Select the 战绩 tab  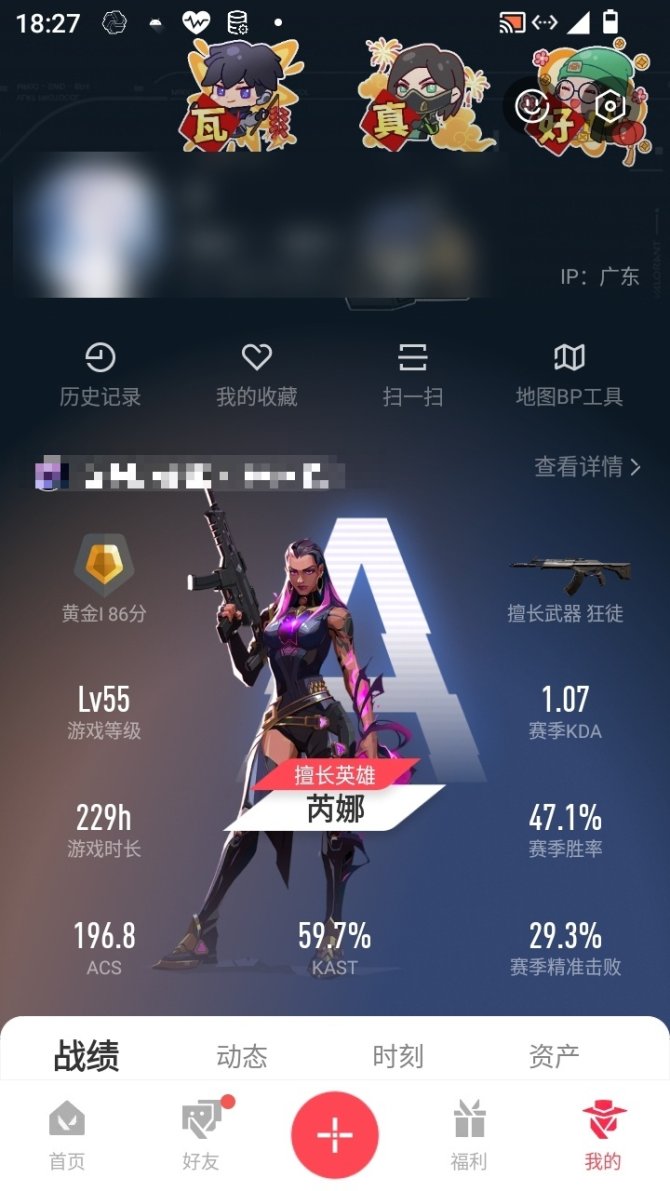coord(86,1056)
